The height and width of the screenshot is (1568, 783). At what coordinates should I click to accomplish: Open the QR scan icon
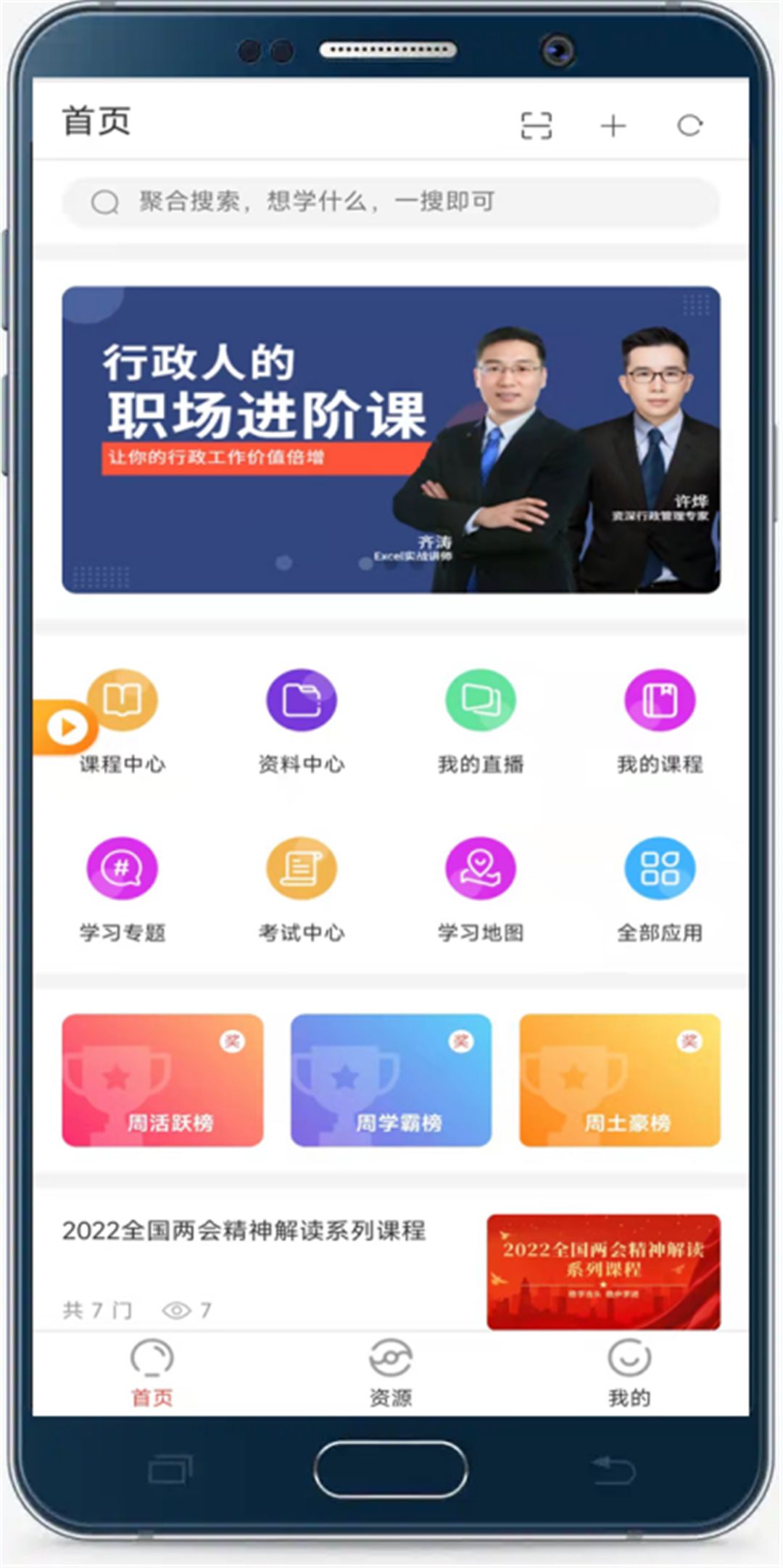[536, 125]
